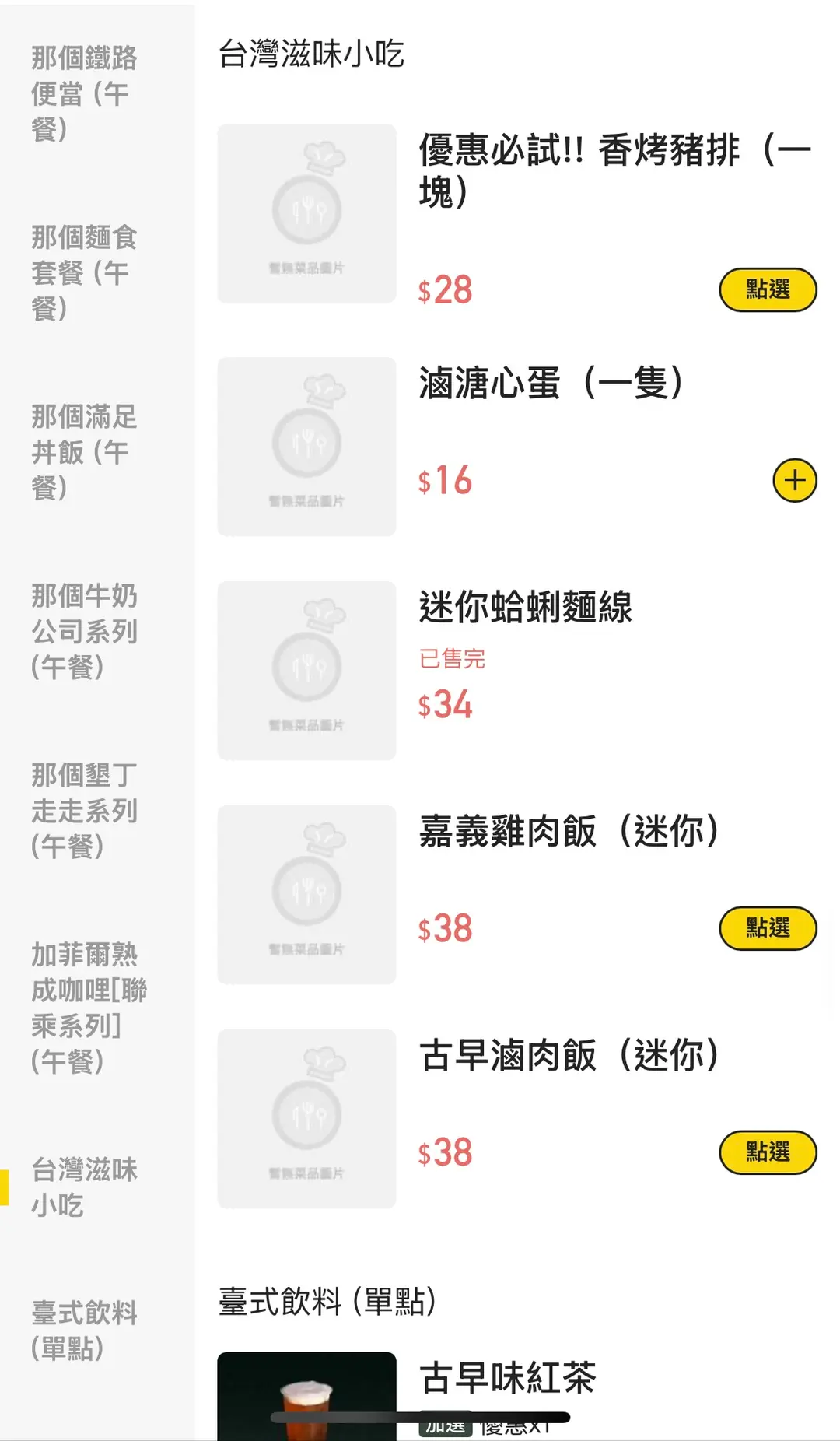Tap 點選 for 嘉義雞肉飯 (迷你)
Viewport: 840px width, 1441px height.
767,928
